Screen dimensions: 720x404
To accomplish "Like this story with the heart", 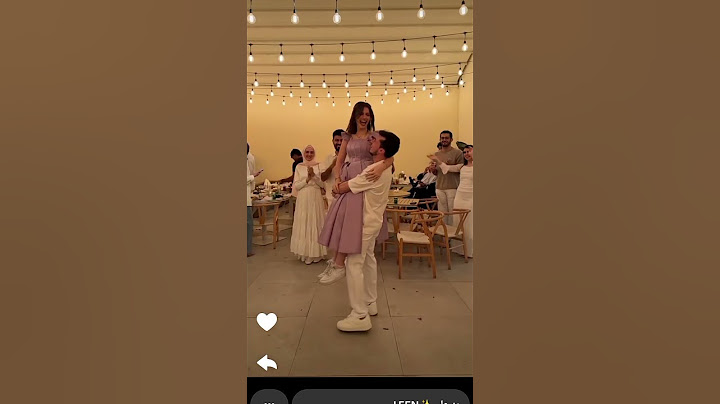I will pos(266,321).
